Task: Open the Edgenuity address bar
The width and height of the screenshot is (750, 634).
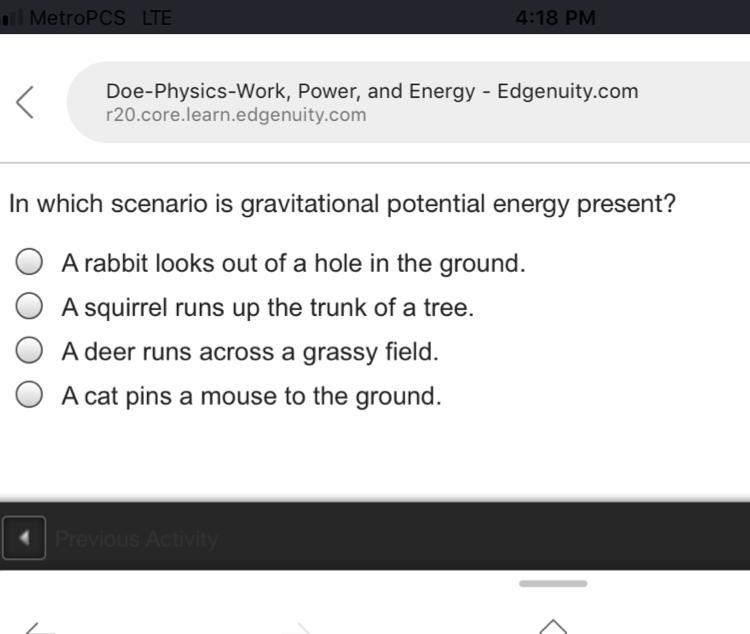Action: coord(400,102)
